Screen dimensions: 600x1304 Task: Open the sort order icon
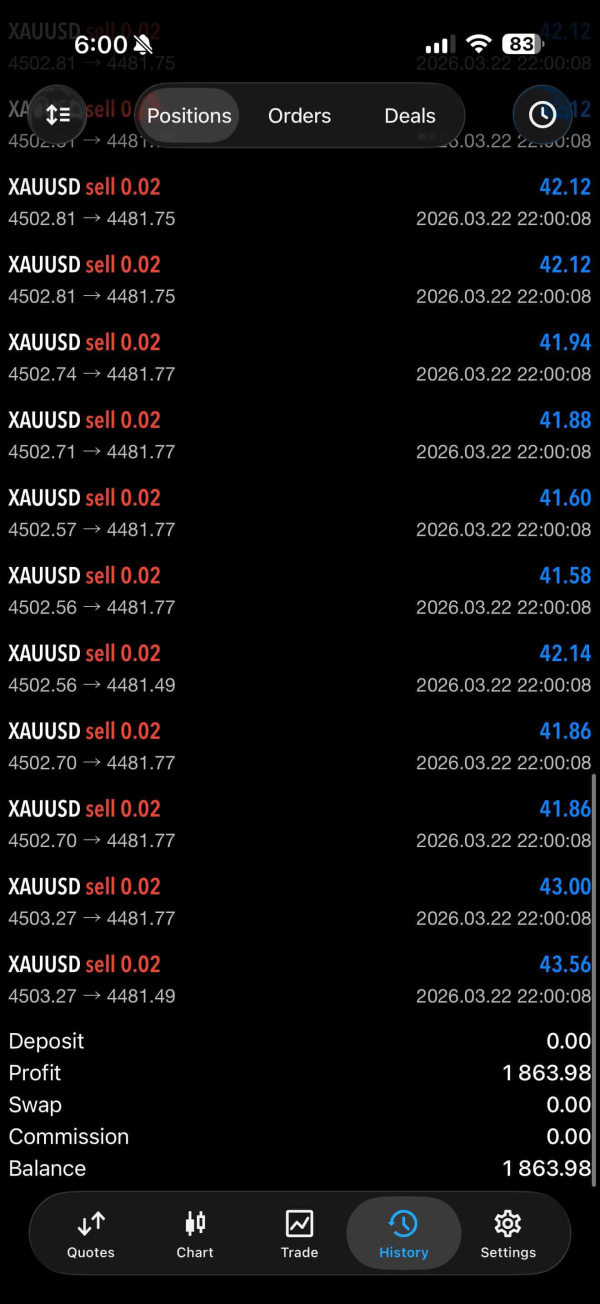point(57,115)
